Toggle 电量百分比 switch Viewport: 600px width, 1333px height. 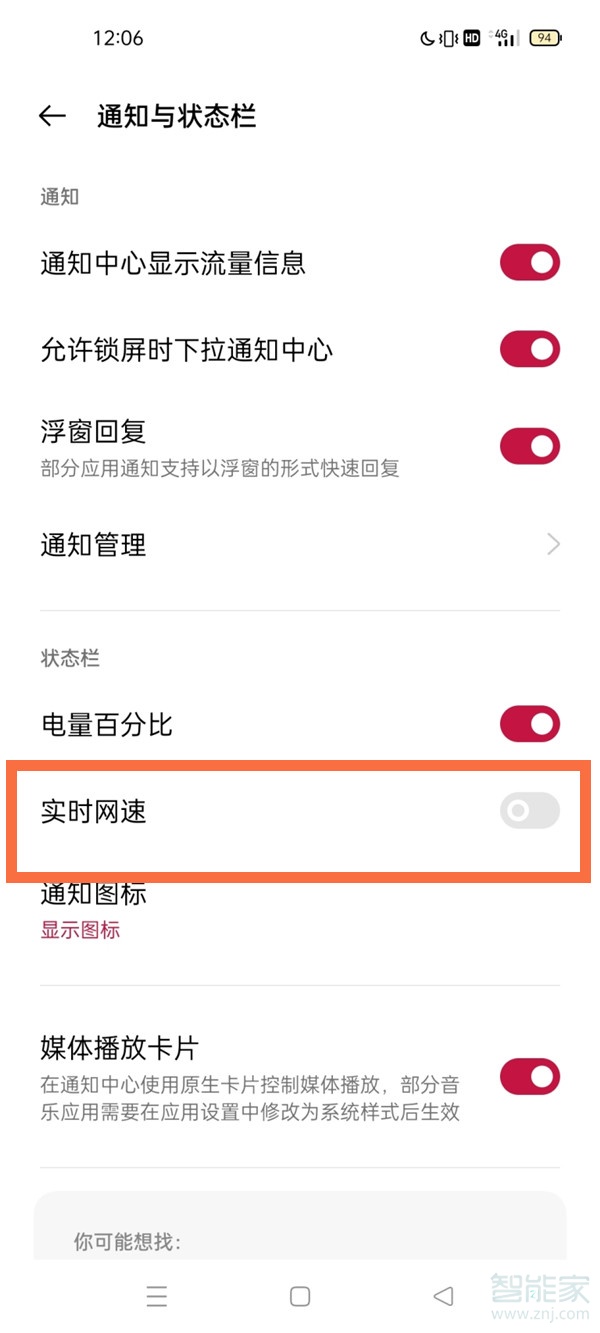pos(529,724)
